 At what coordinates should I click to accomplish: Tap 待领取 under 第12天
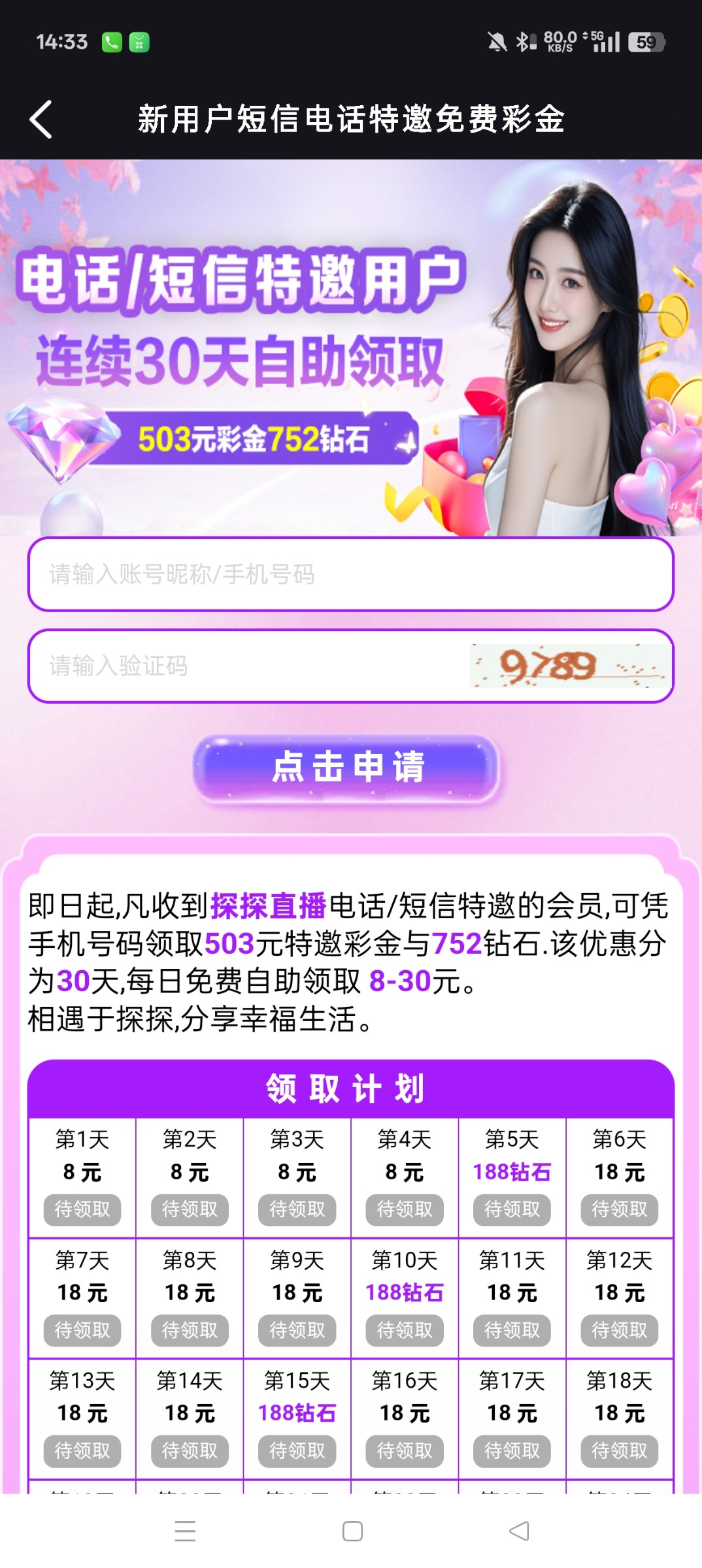(619, 1330)
